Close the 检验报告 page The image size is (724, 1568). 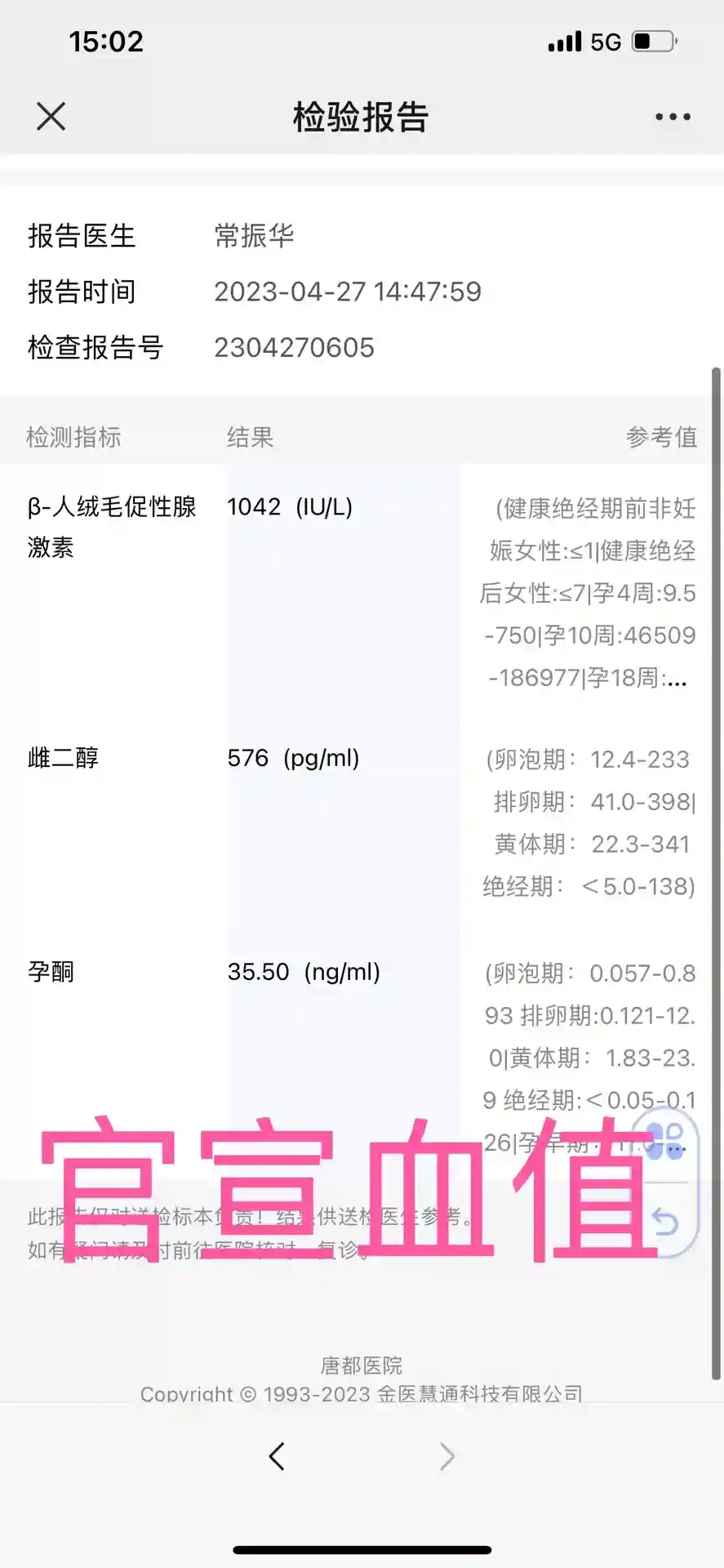[x=51, y=117]
